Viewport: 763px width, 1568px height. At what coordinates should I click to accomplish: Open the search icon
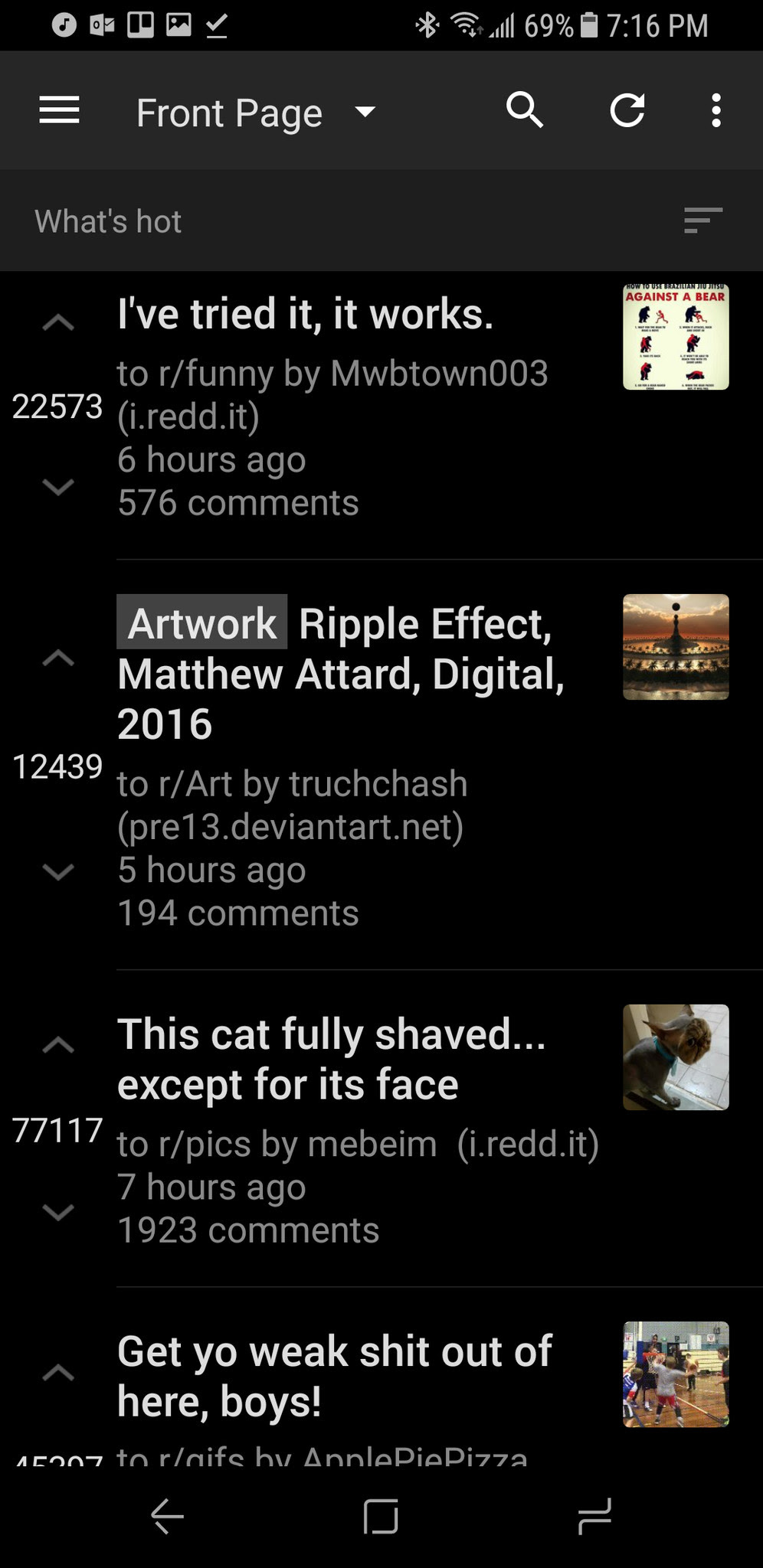point(525,111)
